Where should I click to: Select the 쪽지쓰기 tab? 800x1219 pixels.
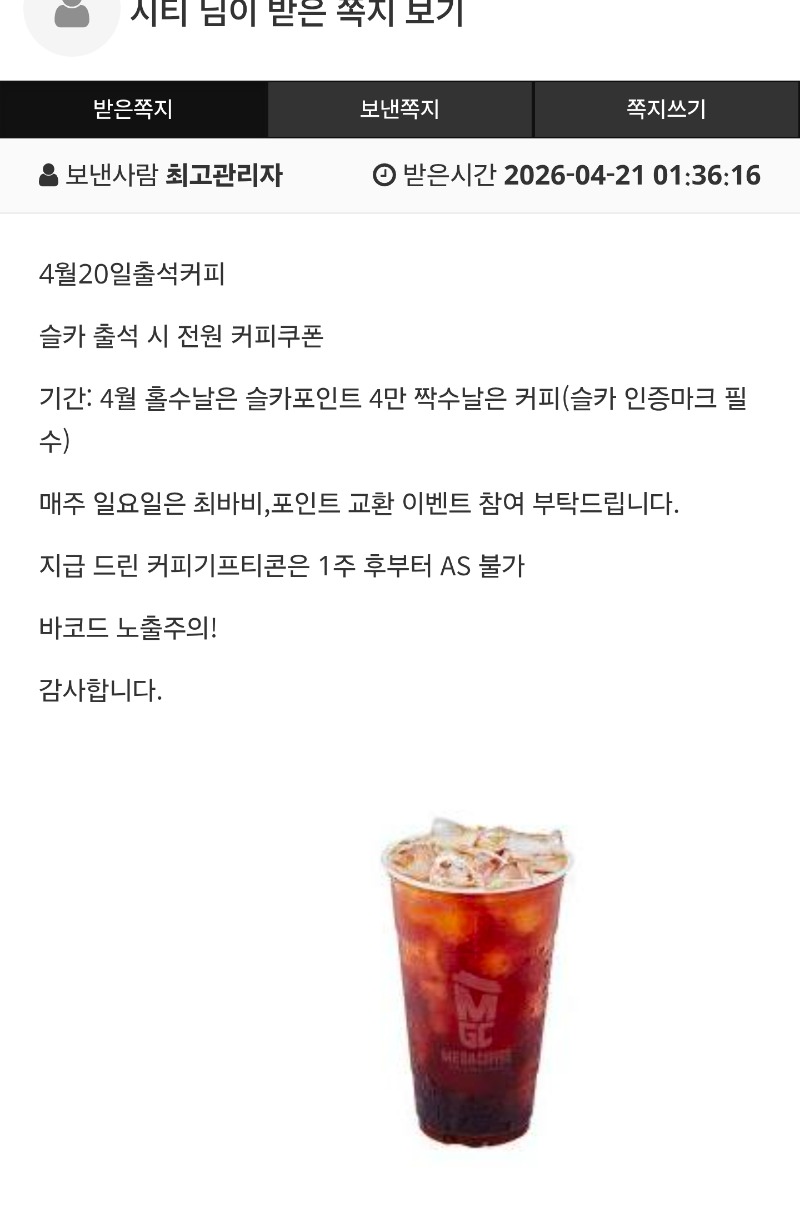coord(666,109)
